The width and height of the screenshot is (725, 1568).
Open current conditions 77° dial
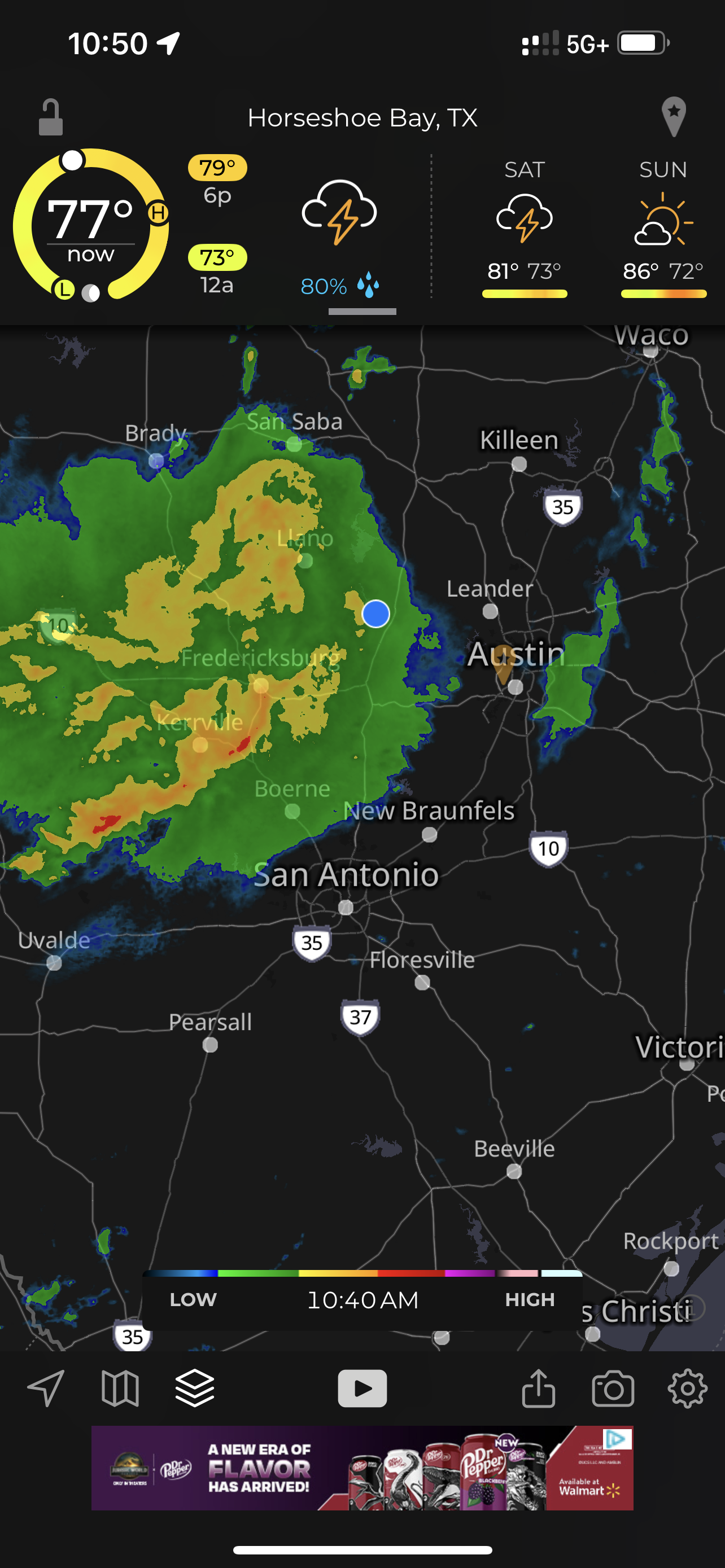pos(91,226)
